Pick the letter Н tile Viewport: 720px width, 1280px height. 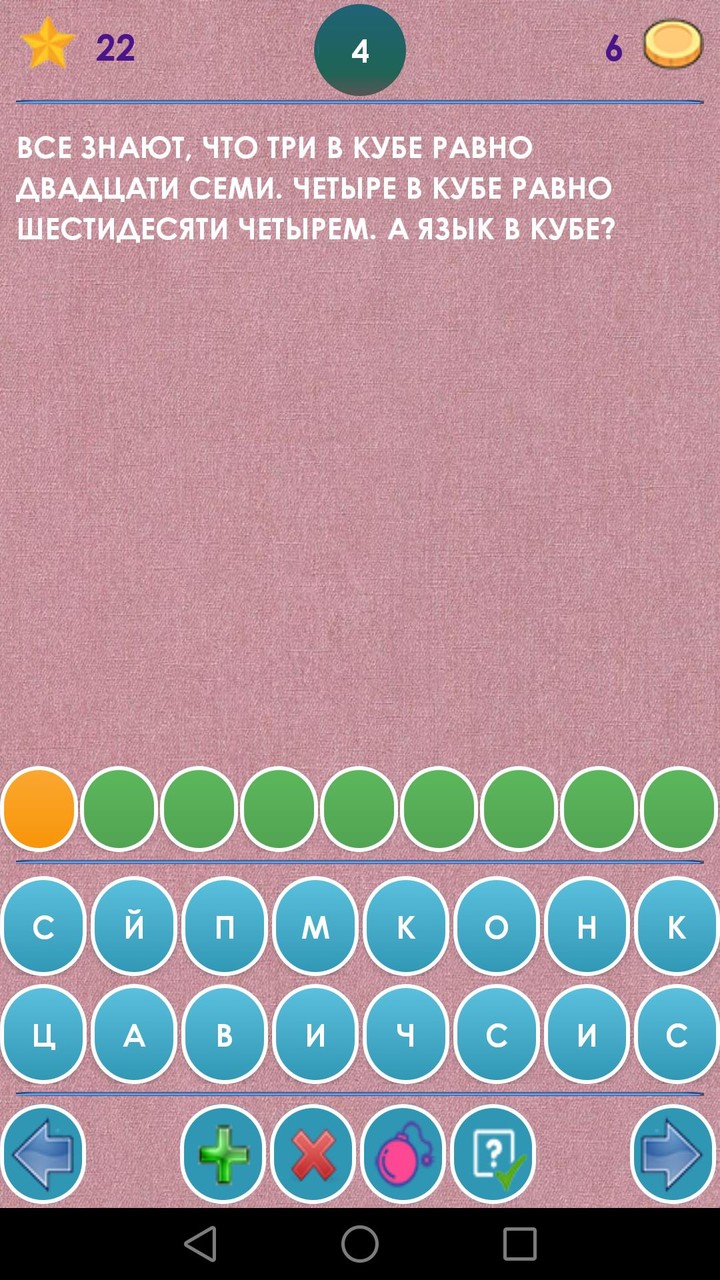[x=587, y=927]
